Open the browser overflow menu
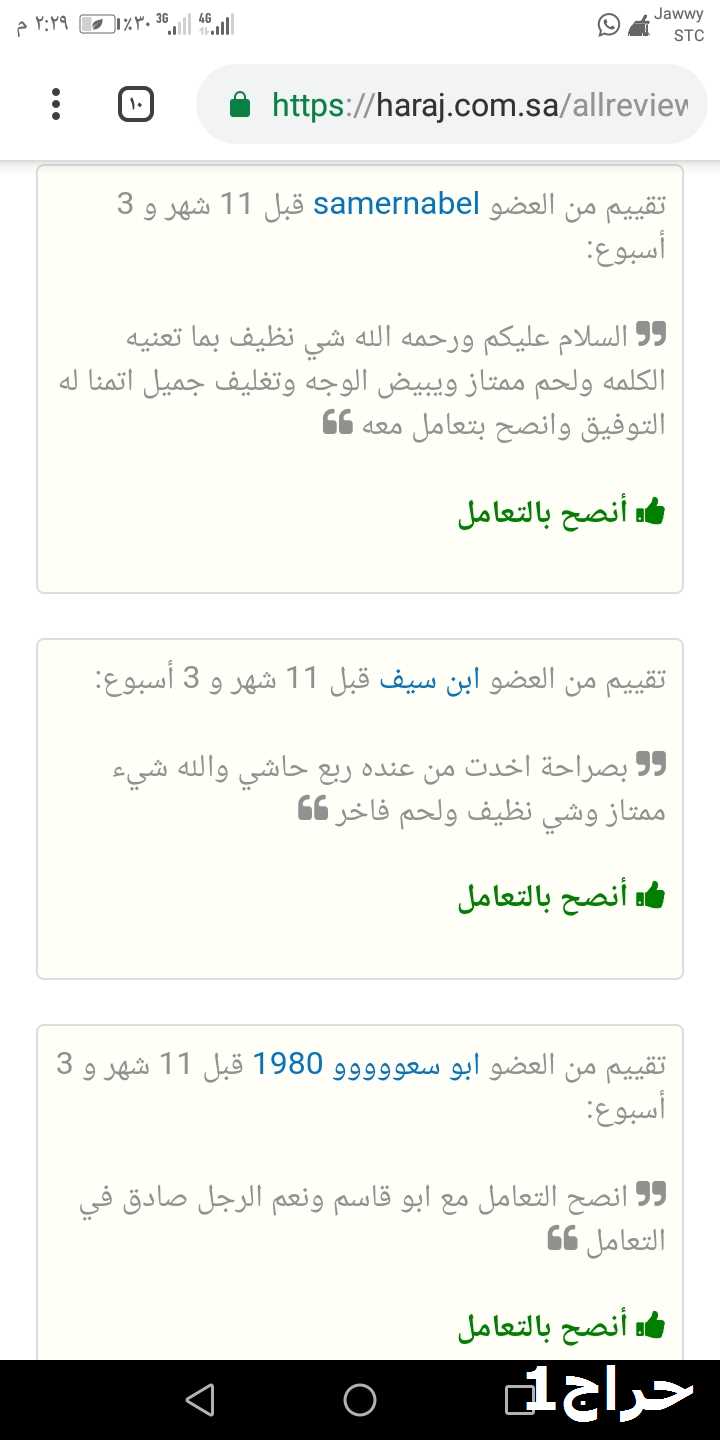 [56, 104]
